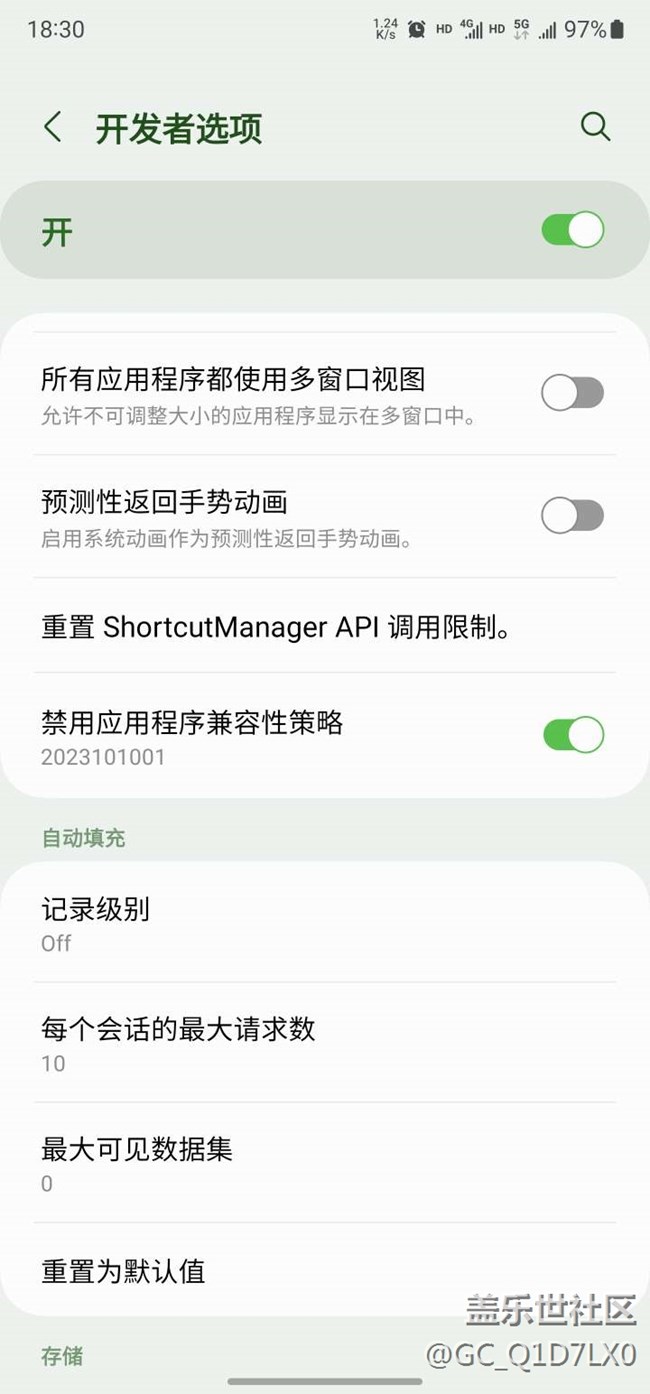Screen dimensions: 650x1394
Task: Disable 禁用应用程序兼容性策略 toggle
Action: 573,735
